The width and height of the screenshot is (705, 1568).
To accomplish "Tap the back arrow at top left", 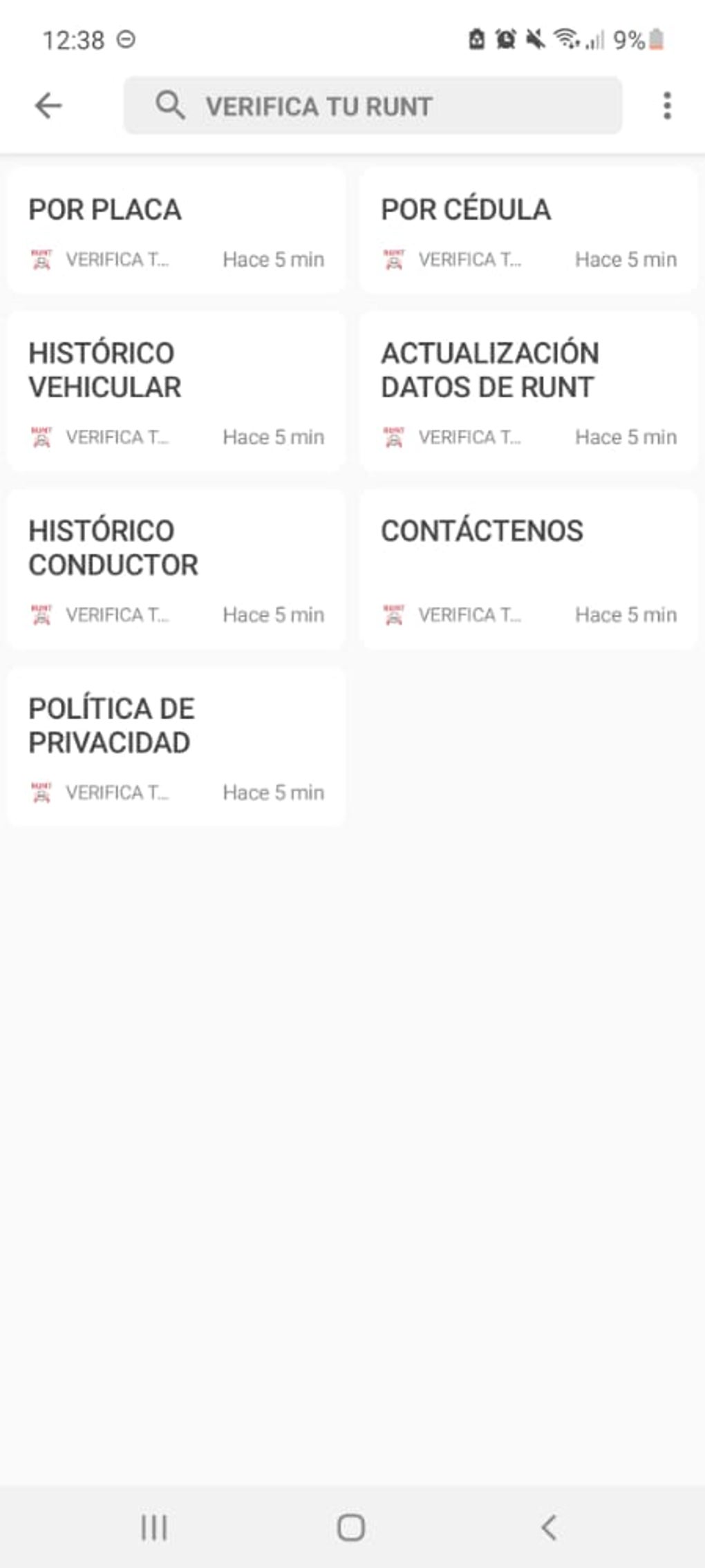I will [46, 106].
